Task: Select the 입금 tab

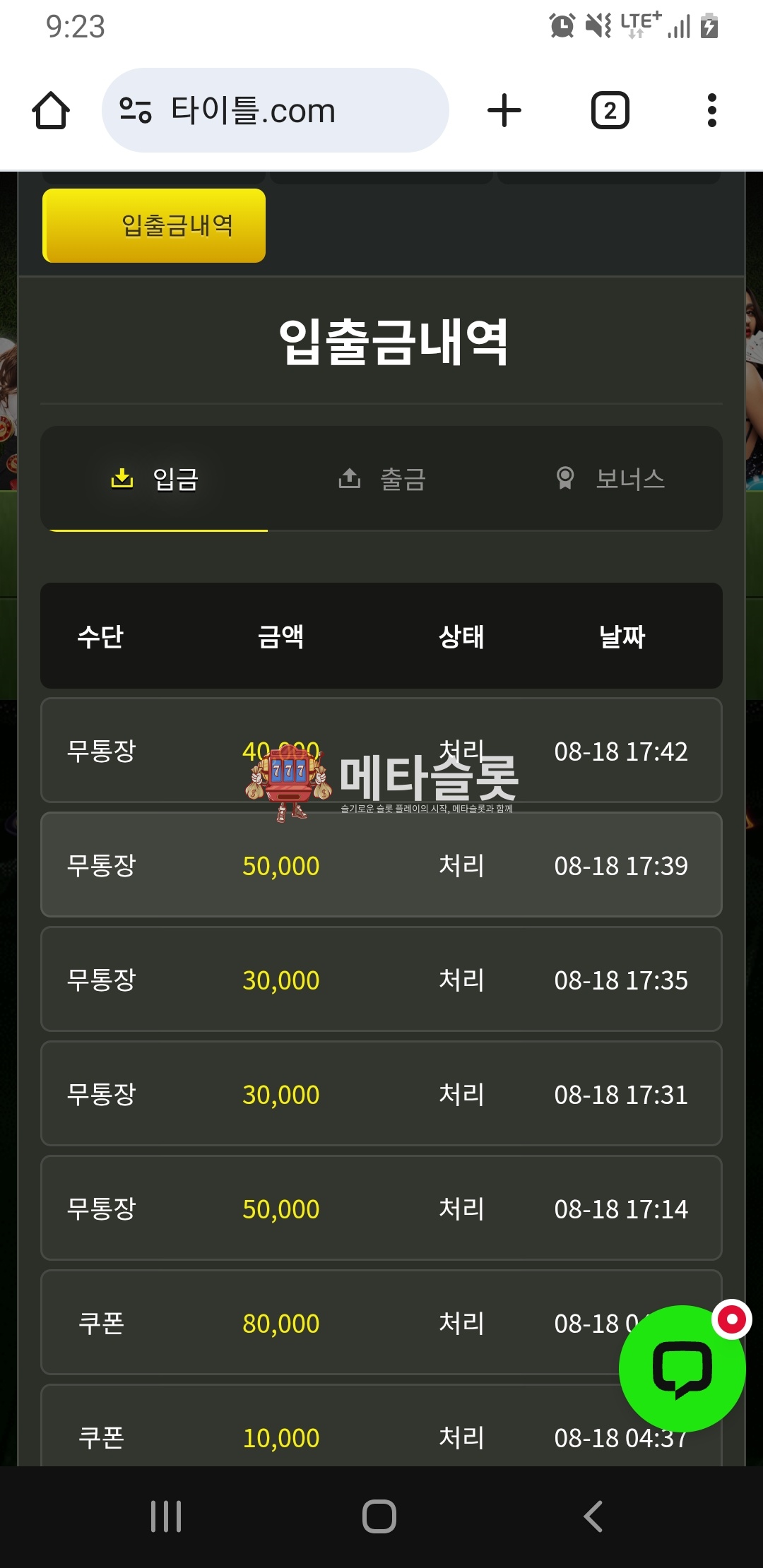Action: [x=155, y=479]
